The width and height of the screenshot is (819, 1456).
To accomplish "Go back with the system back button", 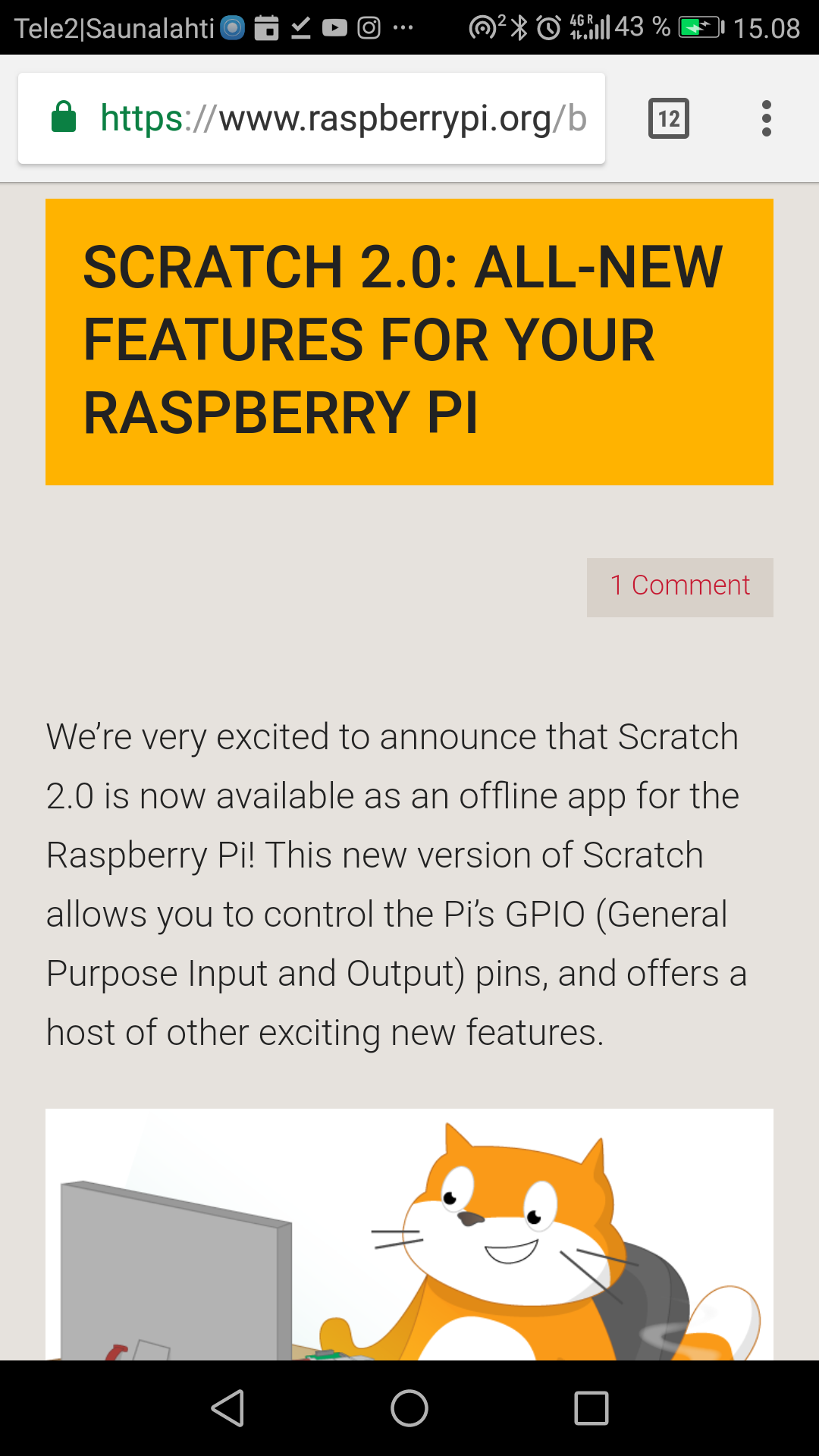I will (227, 1408).
